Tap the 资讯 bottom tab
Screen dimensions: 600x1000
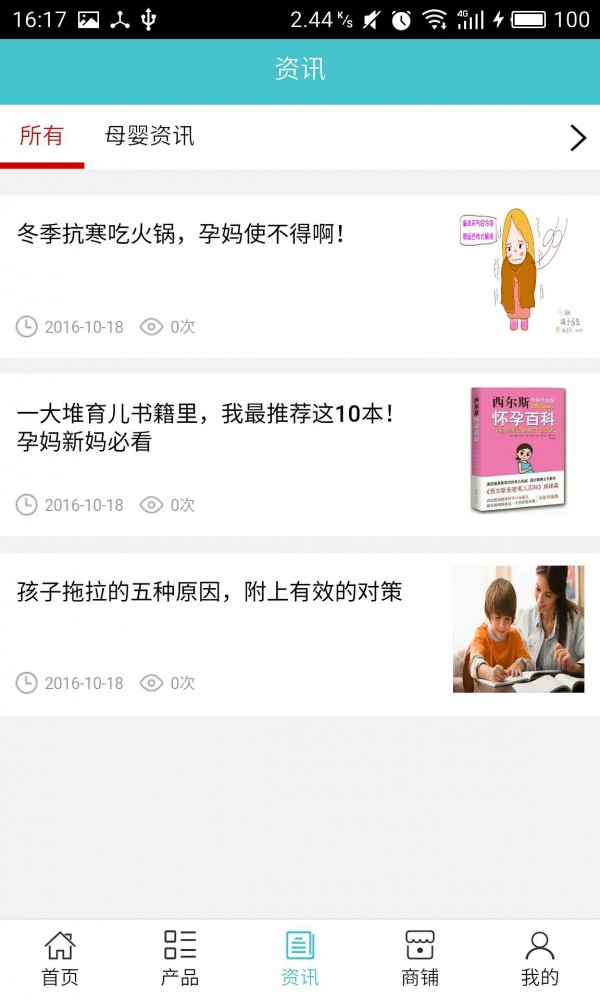click(x=300, y=958)
